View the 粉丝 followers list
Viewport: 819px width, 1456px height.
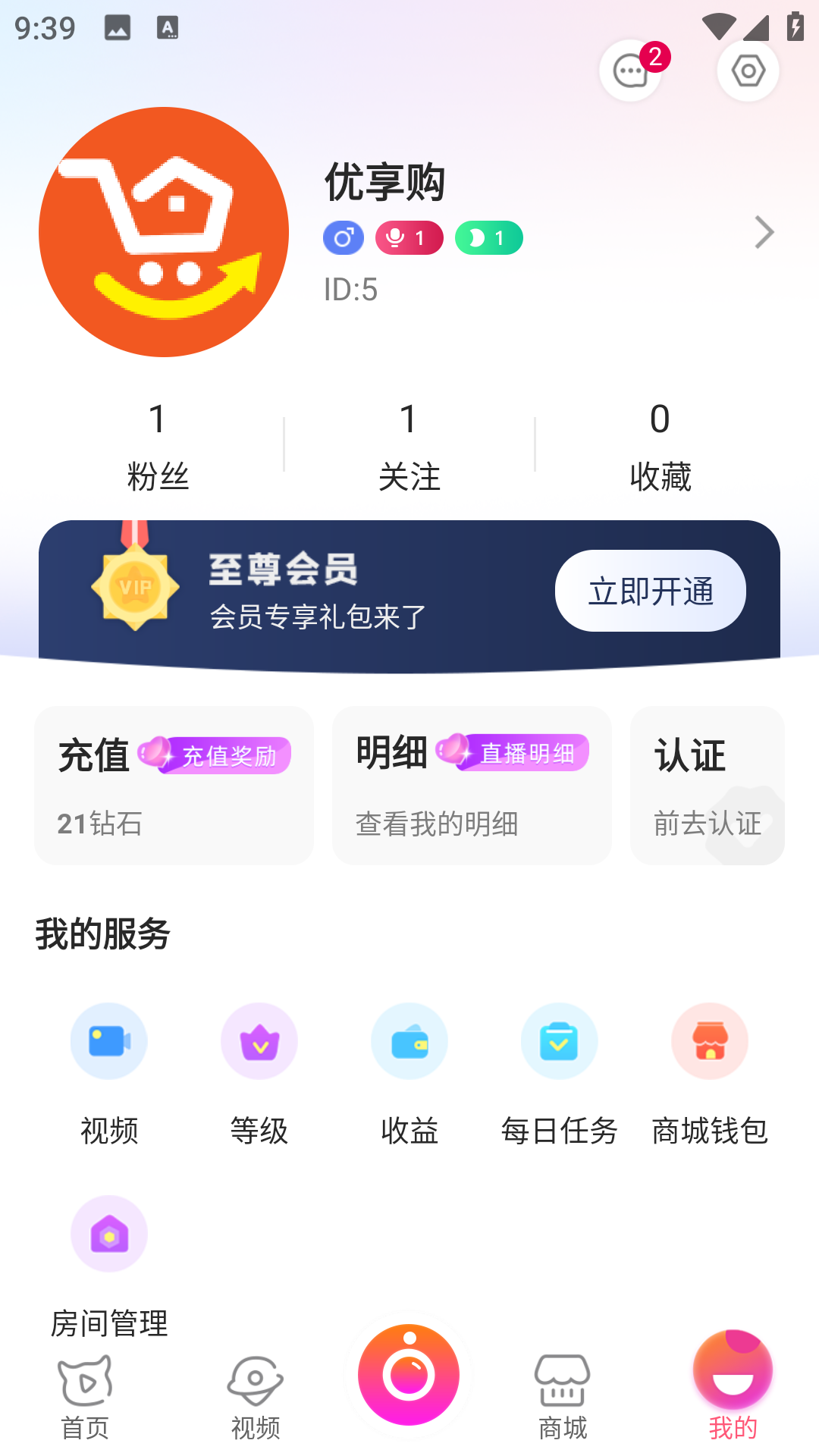(x=158, y=447)
